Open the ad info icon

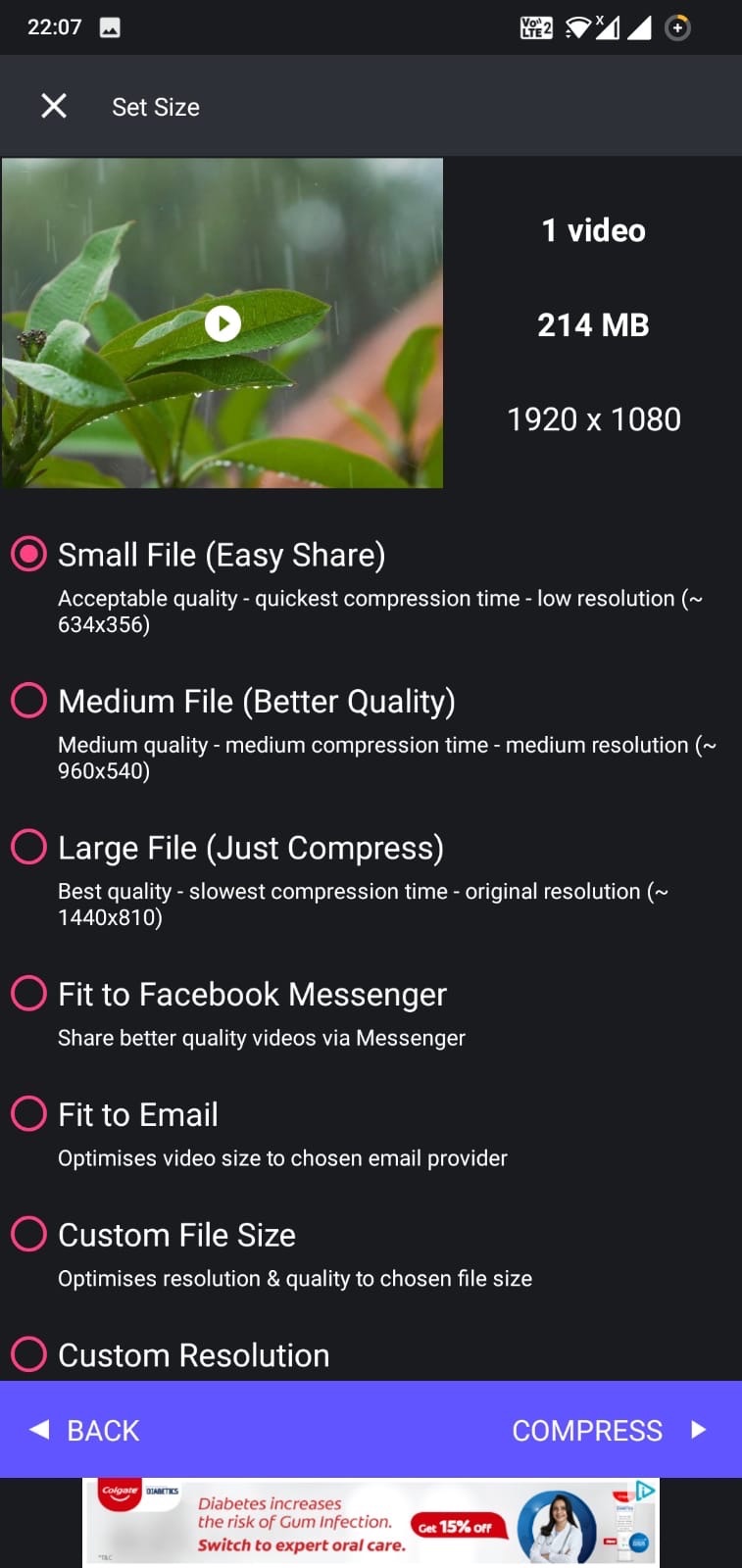coord(646,1491)
